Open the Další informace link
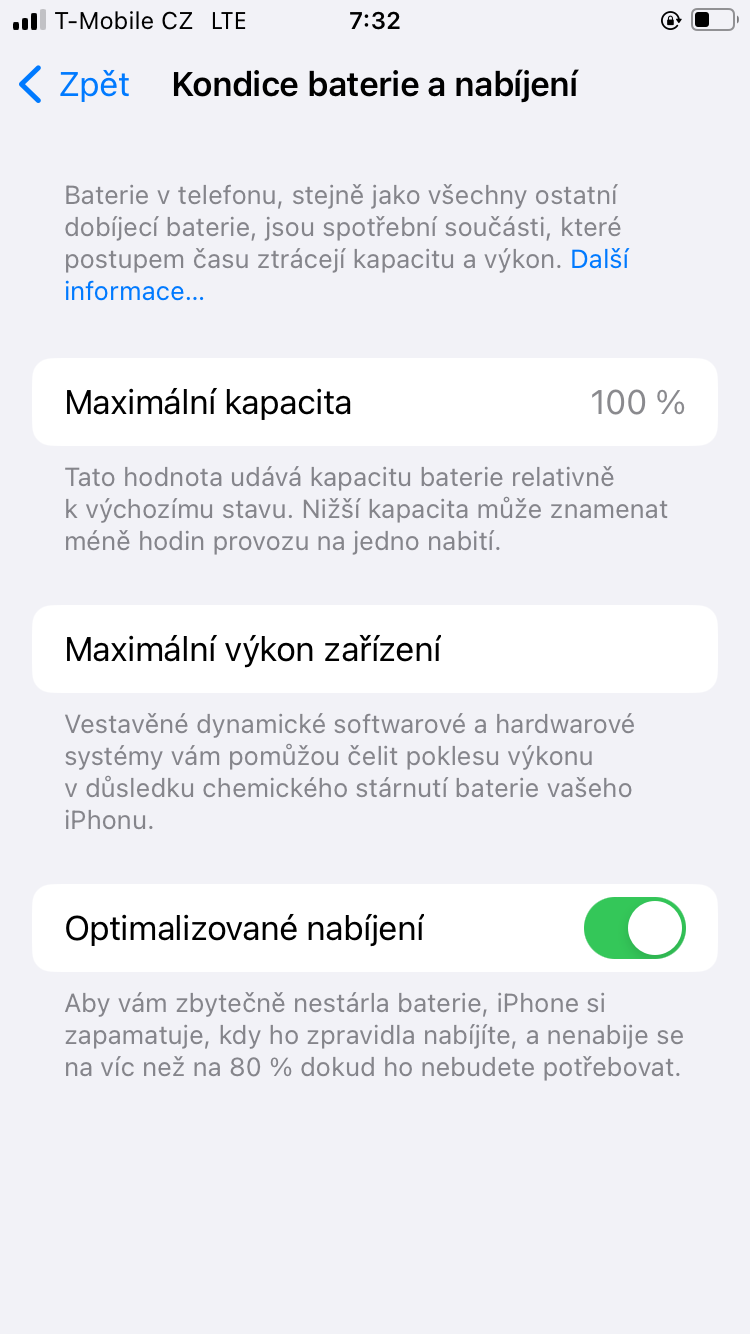750x1334 pixels. click(134, 292)
